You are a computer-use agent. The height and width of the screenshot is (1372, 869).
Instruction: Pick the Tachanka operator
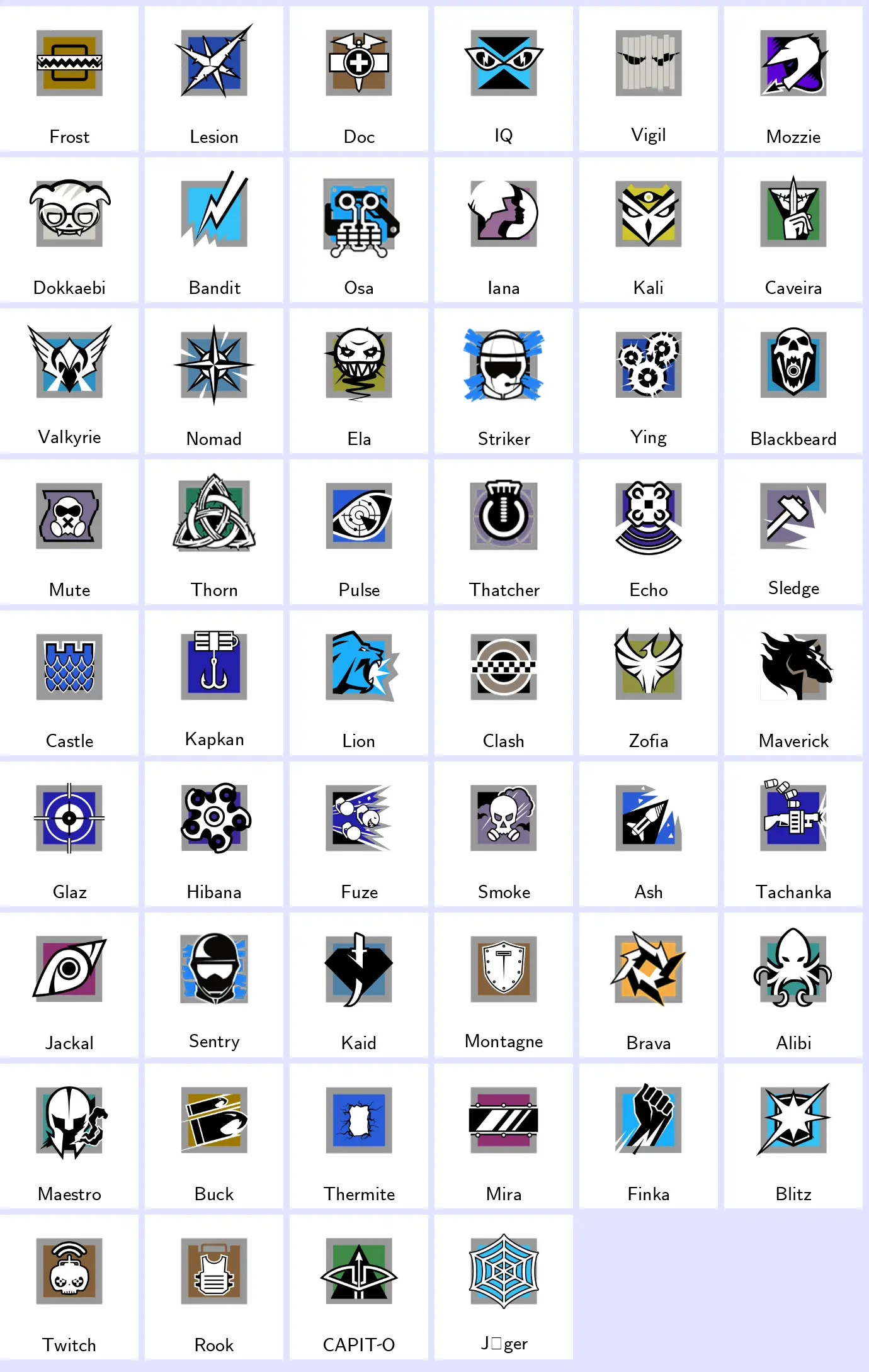click(x=793, y=834)
